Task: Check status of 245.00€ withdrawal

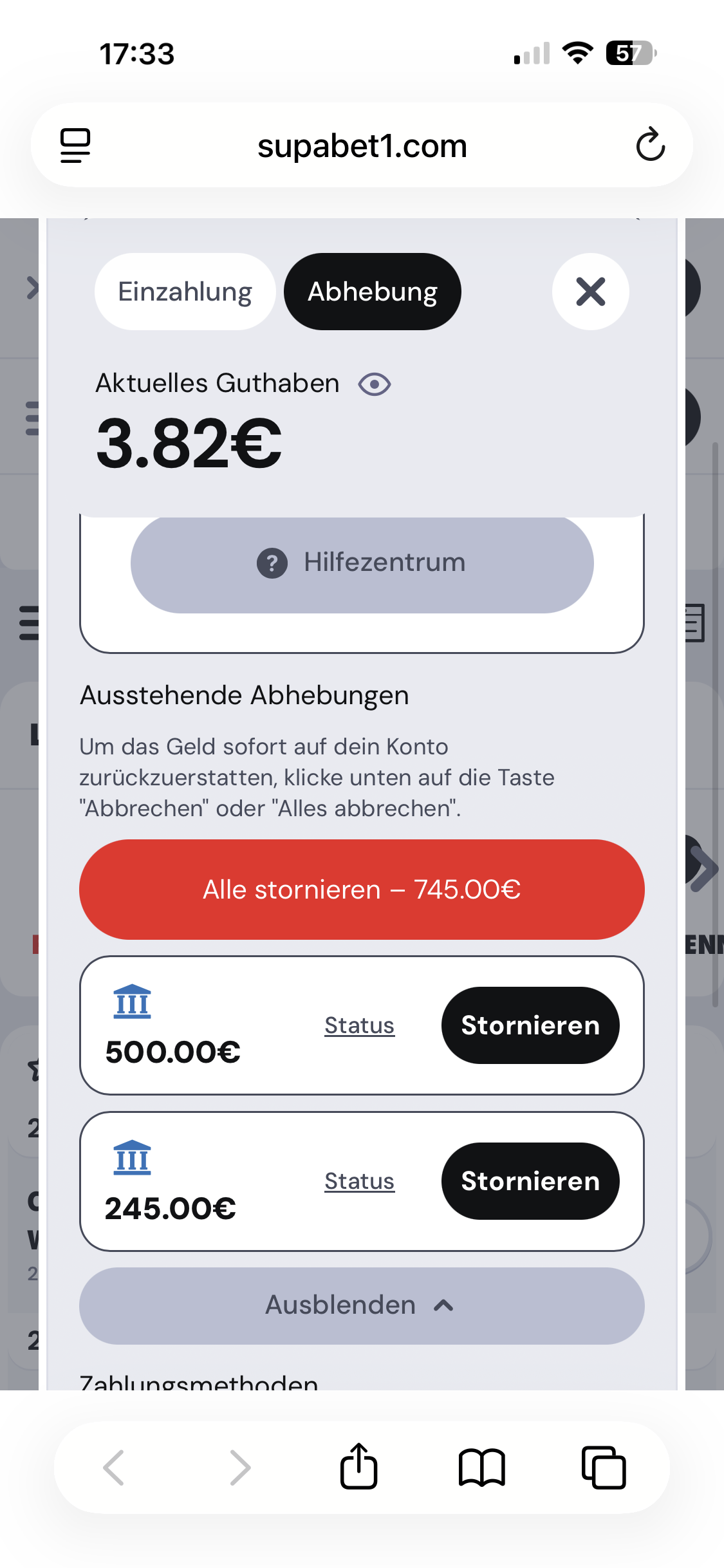Action: [359, 1181]
